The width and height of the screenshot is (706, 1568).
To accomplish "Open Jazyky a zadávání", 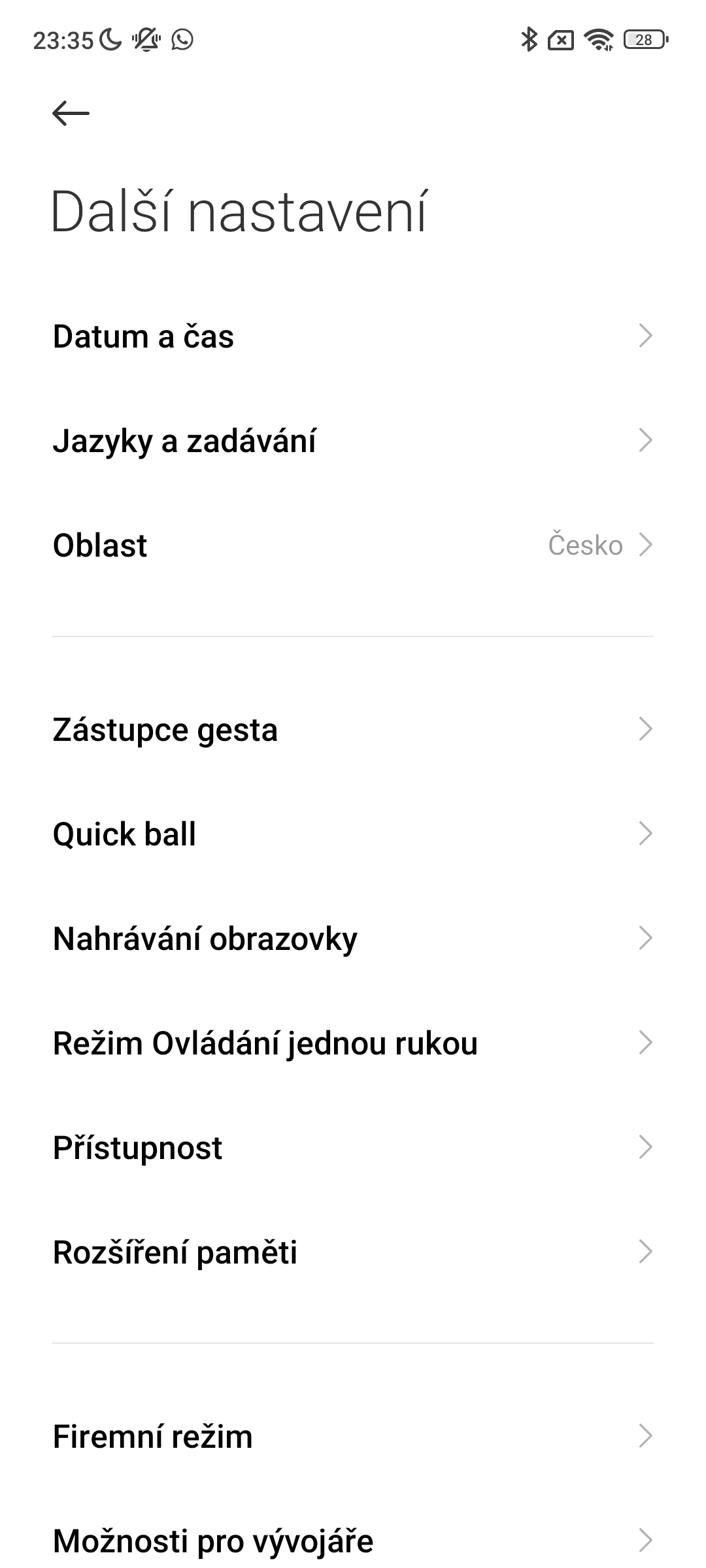I will tap(353, 441).
